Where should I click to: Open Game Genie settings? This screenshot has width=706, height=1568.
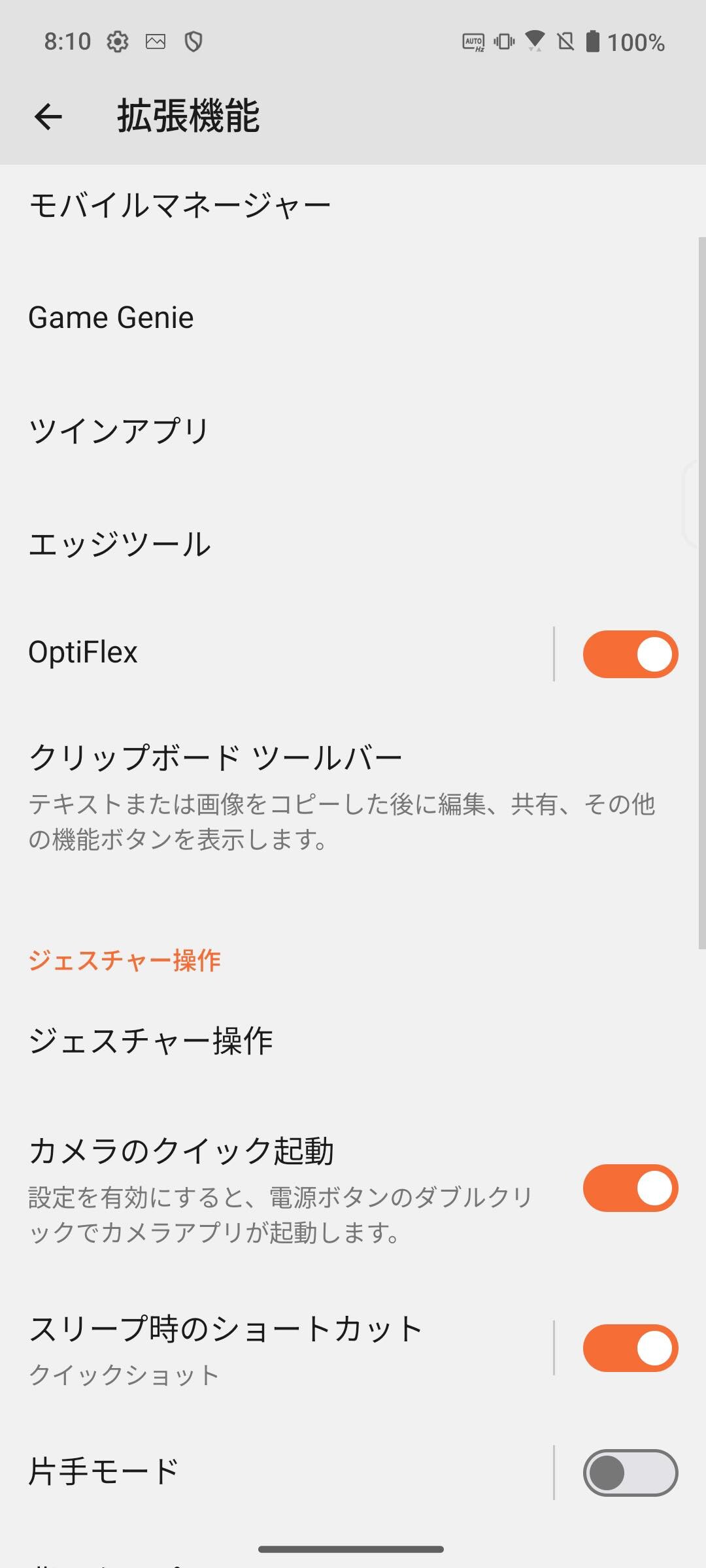pos(111,318)
